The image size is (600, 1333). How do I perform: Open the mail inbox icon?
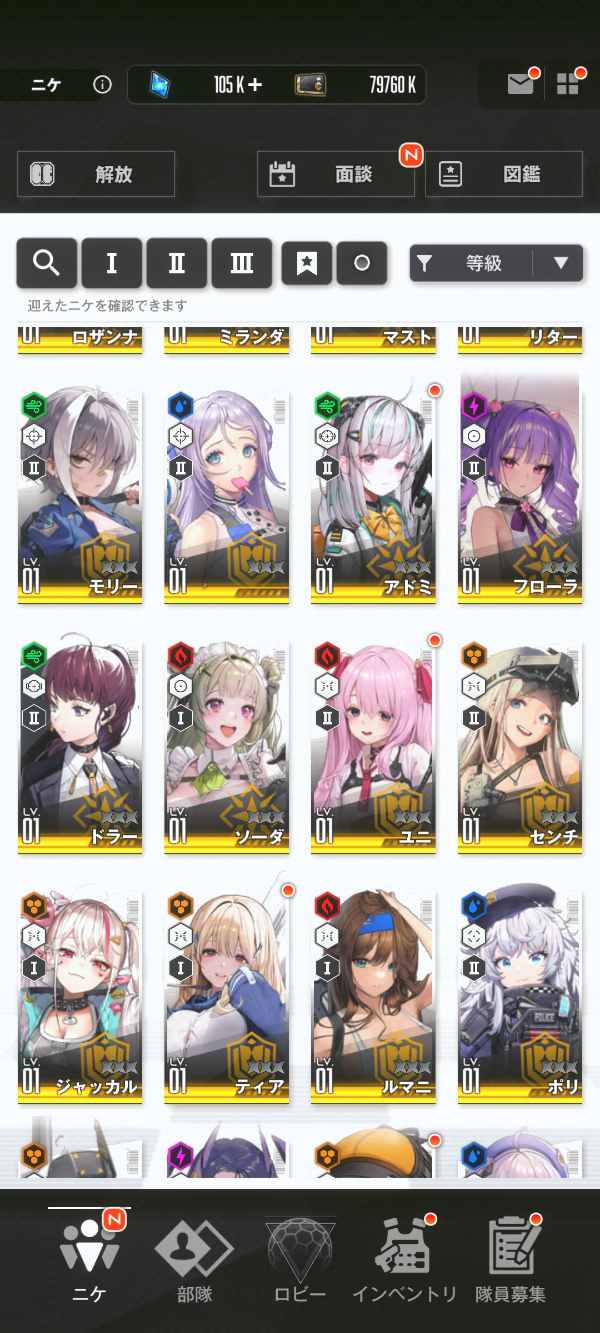[x=520, y=85]
